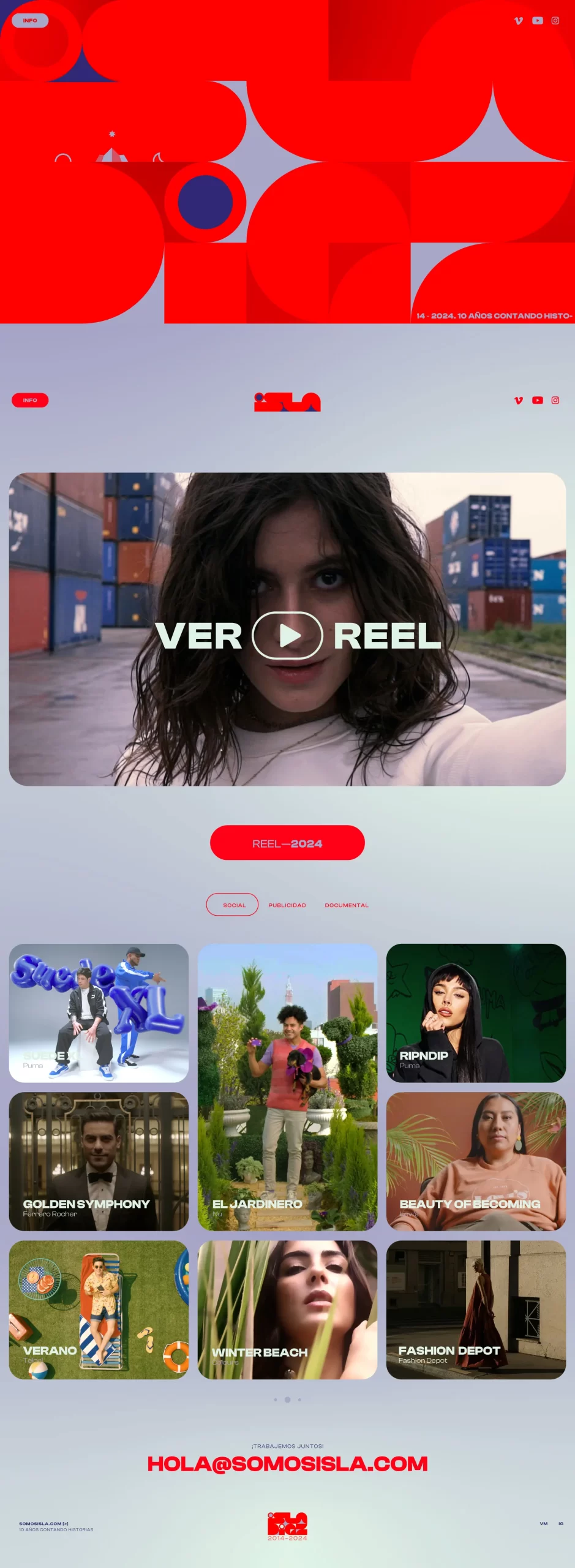Open the VM link in the footer
The height and width of the screenshot is (1568, 575).
[x=543, y=1523]
